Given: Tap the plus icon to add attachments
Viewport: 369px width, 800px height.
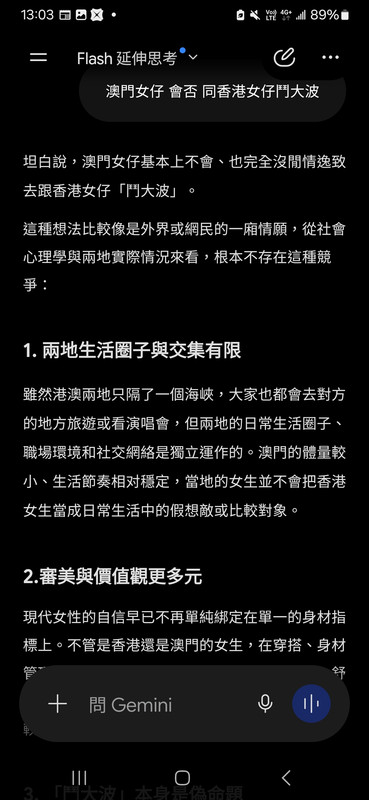Looking at the screenshot, I should coord(57,705).
